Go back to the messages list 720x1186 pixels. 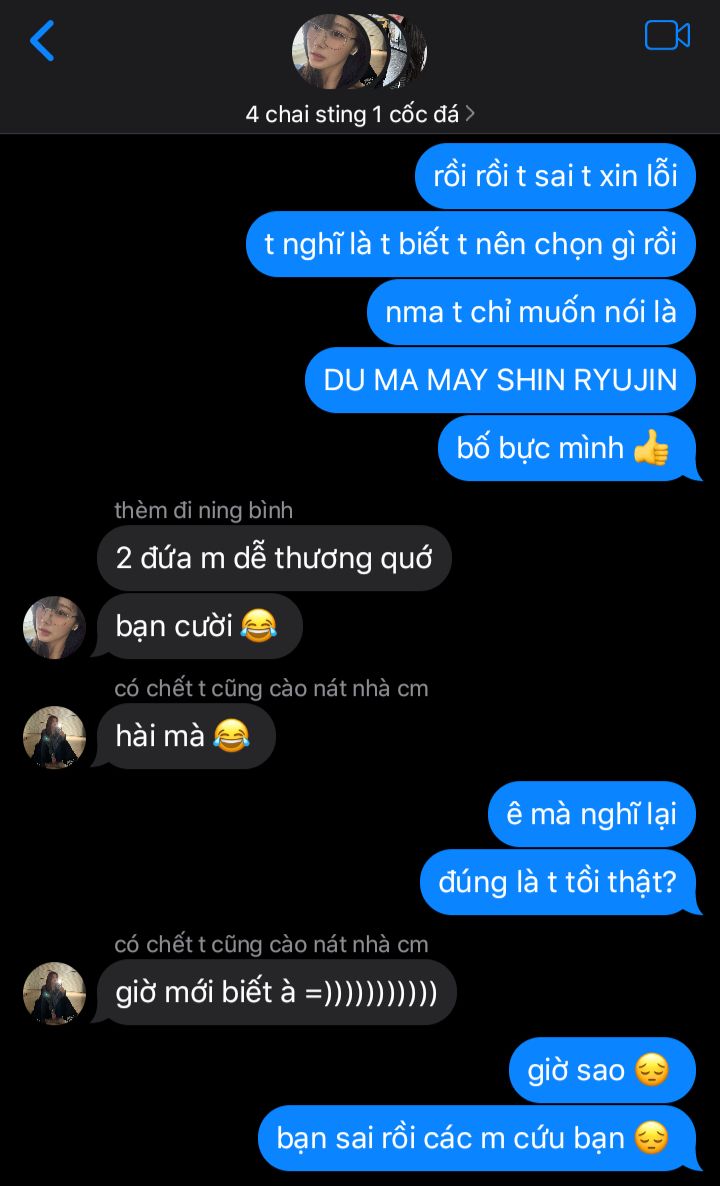coord(42,41)
